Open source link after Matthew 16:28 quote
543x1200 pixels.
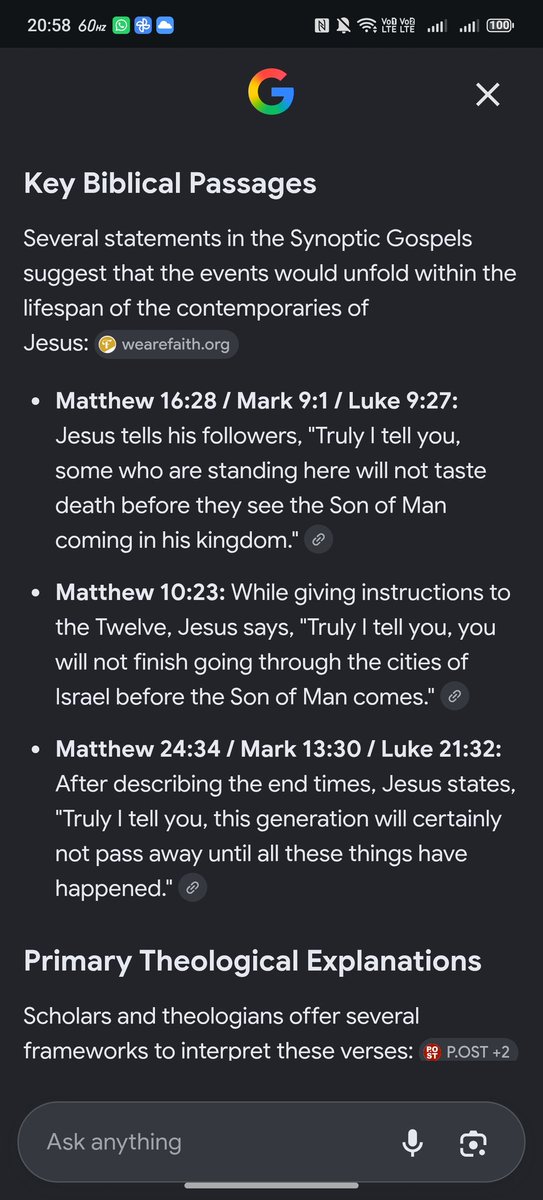318,539
